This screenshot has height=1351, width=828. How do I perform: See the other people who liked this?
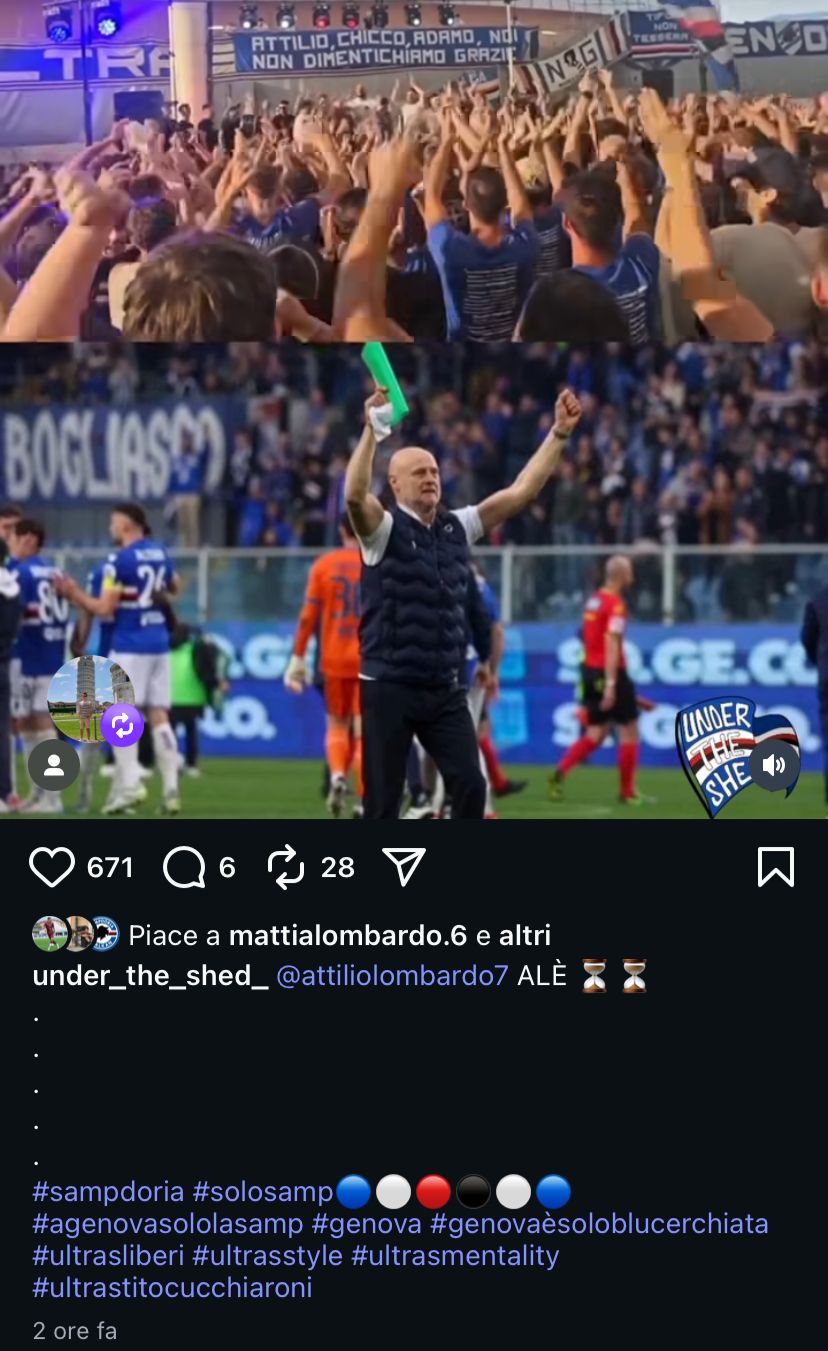[x=525, y=935]
